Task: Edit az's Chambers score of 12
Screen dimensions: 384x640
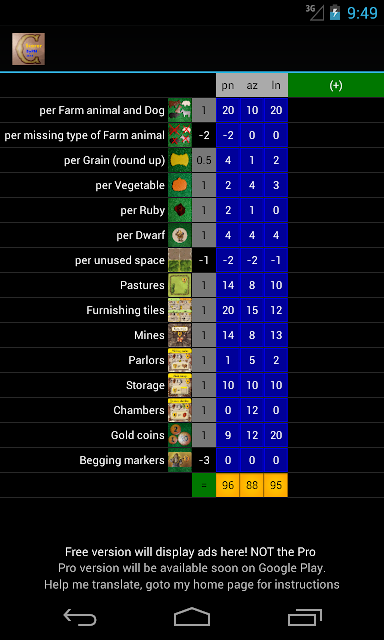Action: [252, 410]
